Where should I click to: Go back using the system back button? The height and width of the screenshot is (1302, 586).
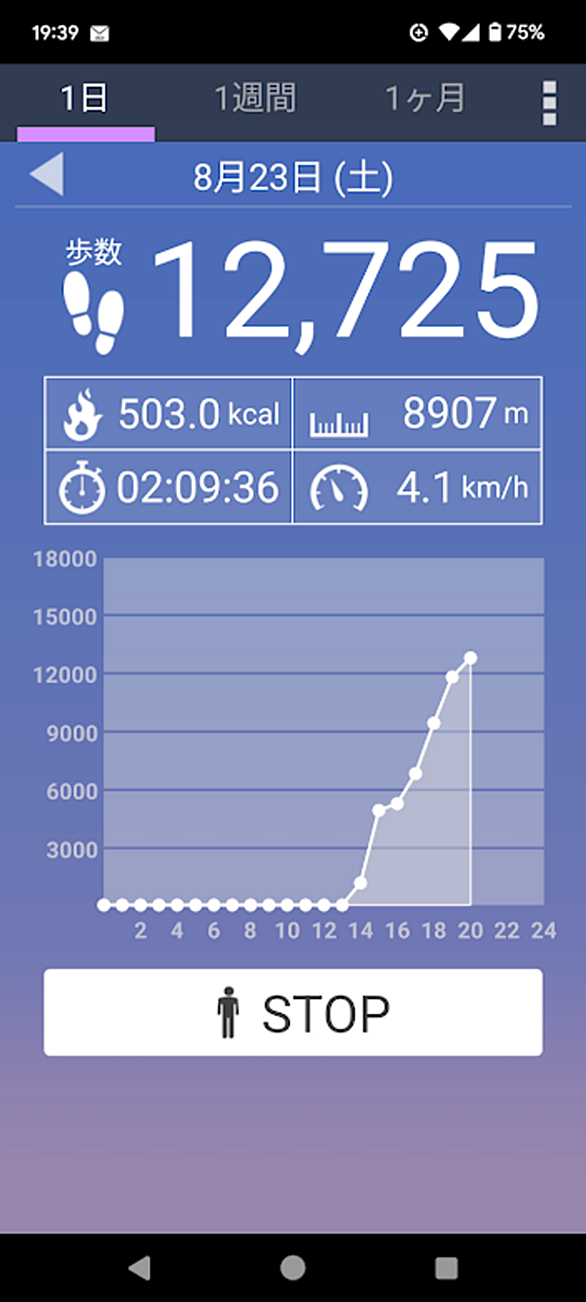click(140, 1268)
